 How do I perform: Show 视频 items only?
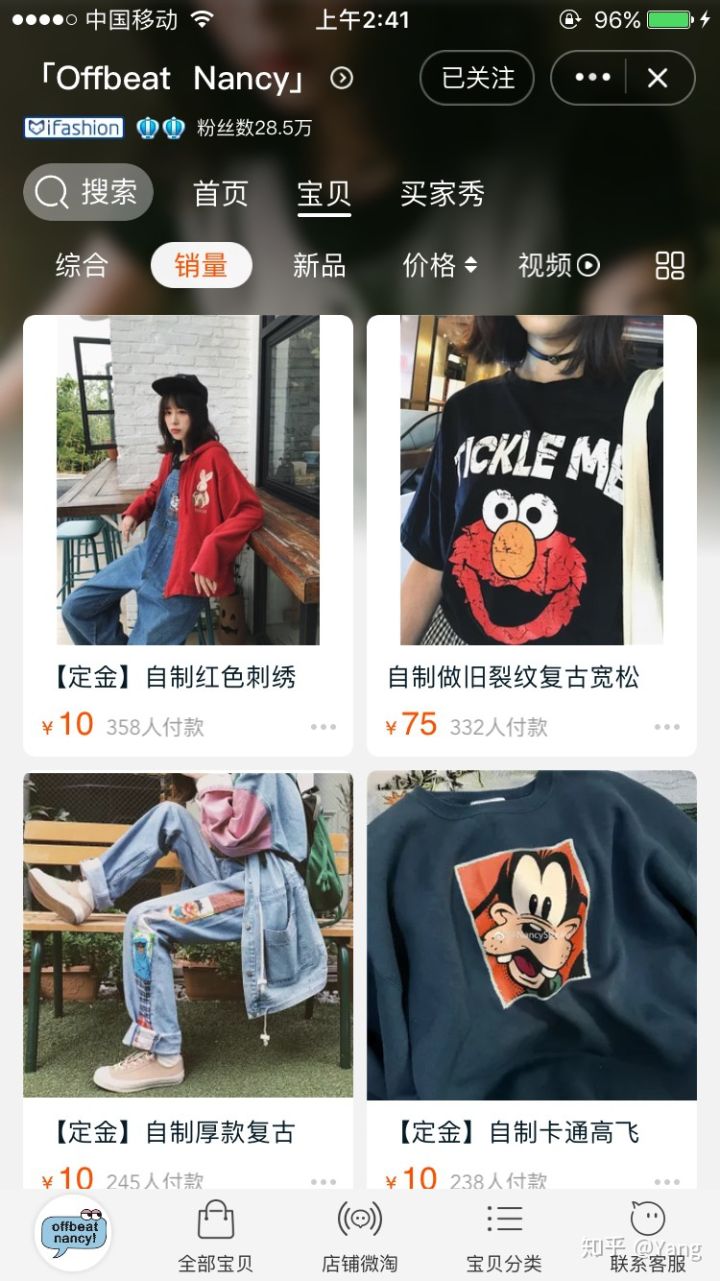(x=558, y=265)
